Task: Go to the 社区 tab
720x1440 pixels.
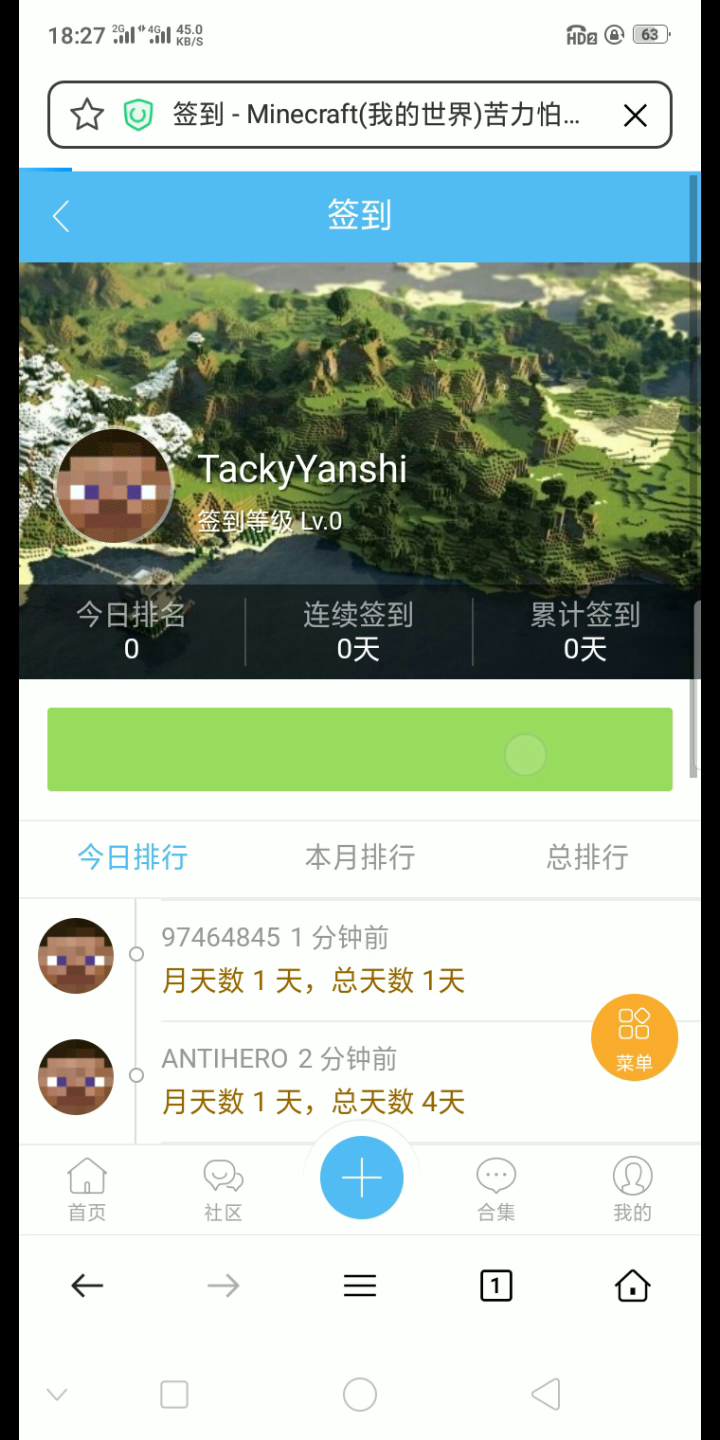Action: click(223, 1190)
